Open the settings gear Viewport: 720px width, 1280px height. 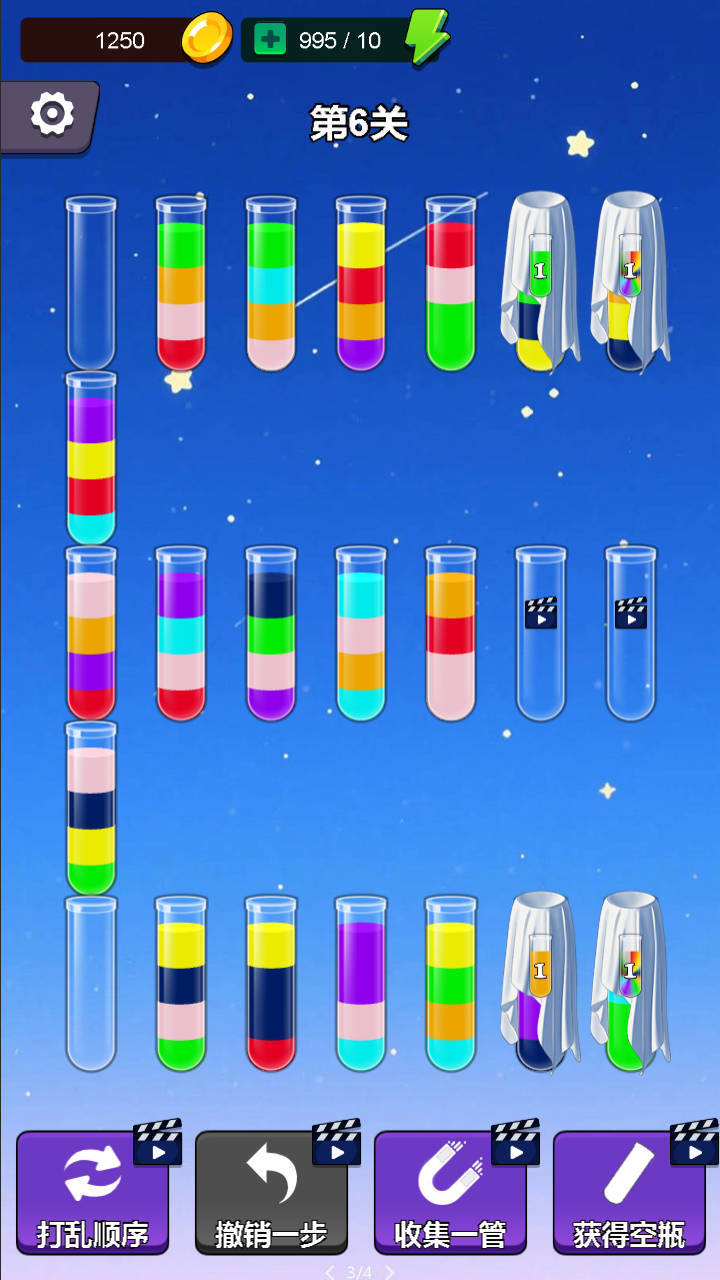coord(51,115)
